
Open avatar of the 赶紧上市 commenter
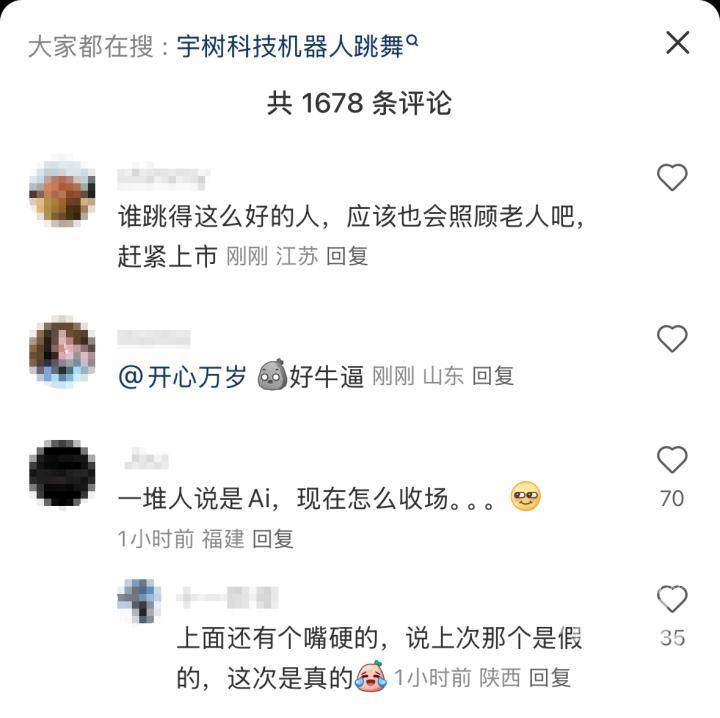63,192
